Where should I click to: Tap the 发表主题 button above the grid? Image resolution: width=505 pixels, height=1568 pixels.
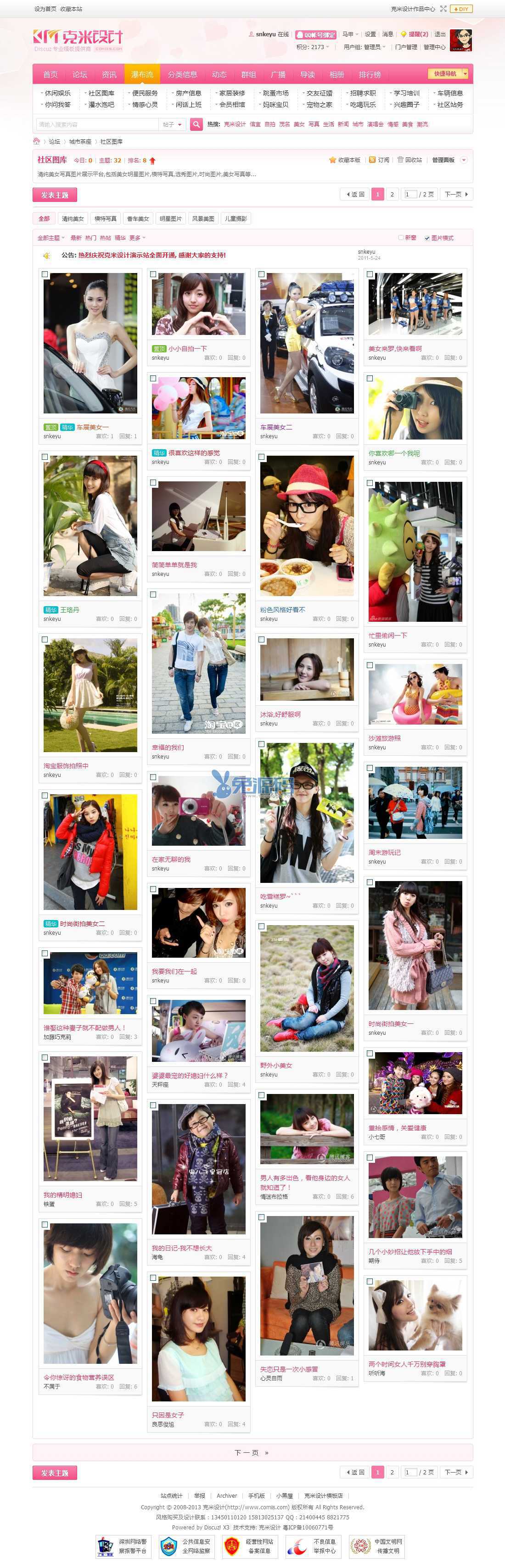point(55,195)
